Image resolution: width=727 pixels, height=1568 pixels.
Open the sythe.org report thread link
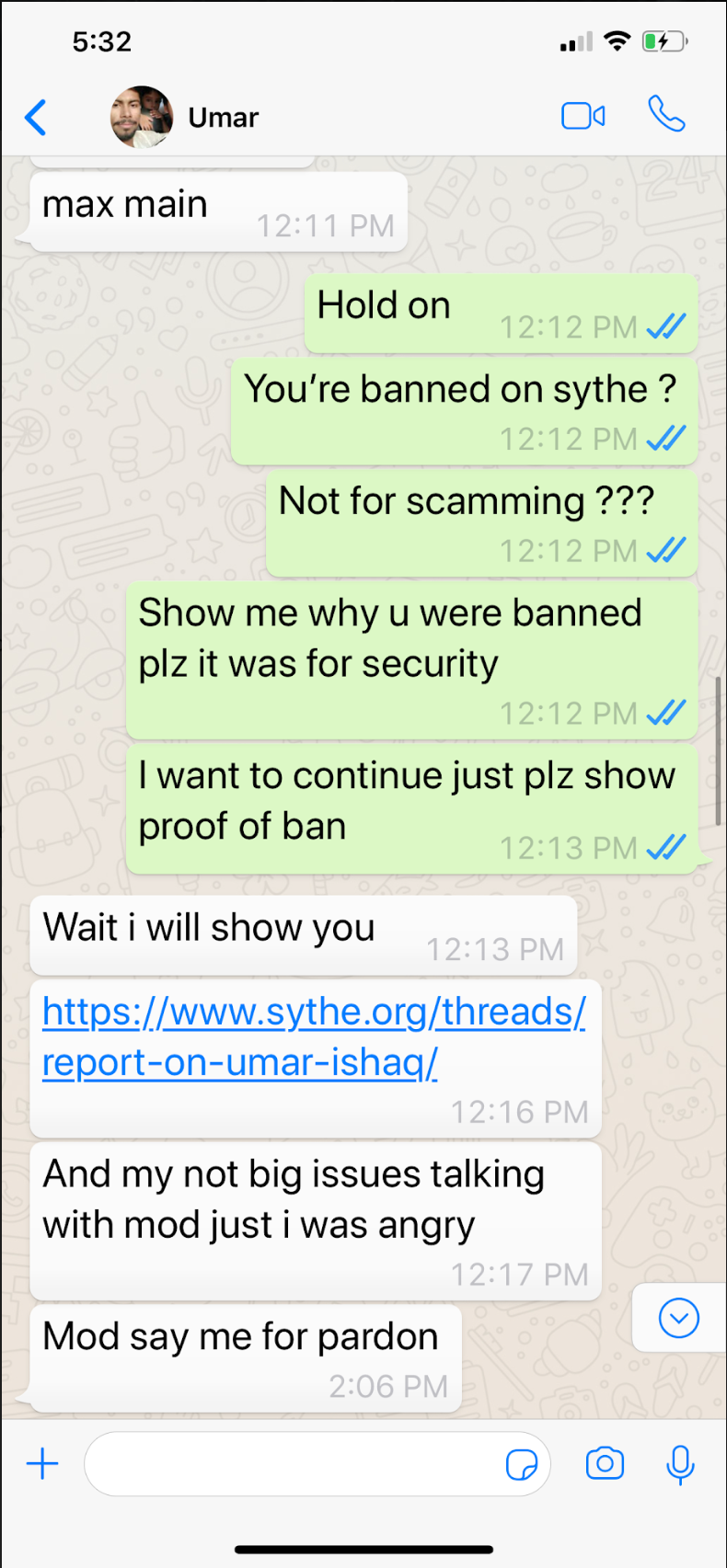[x=313, y=1036]
